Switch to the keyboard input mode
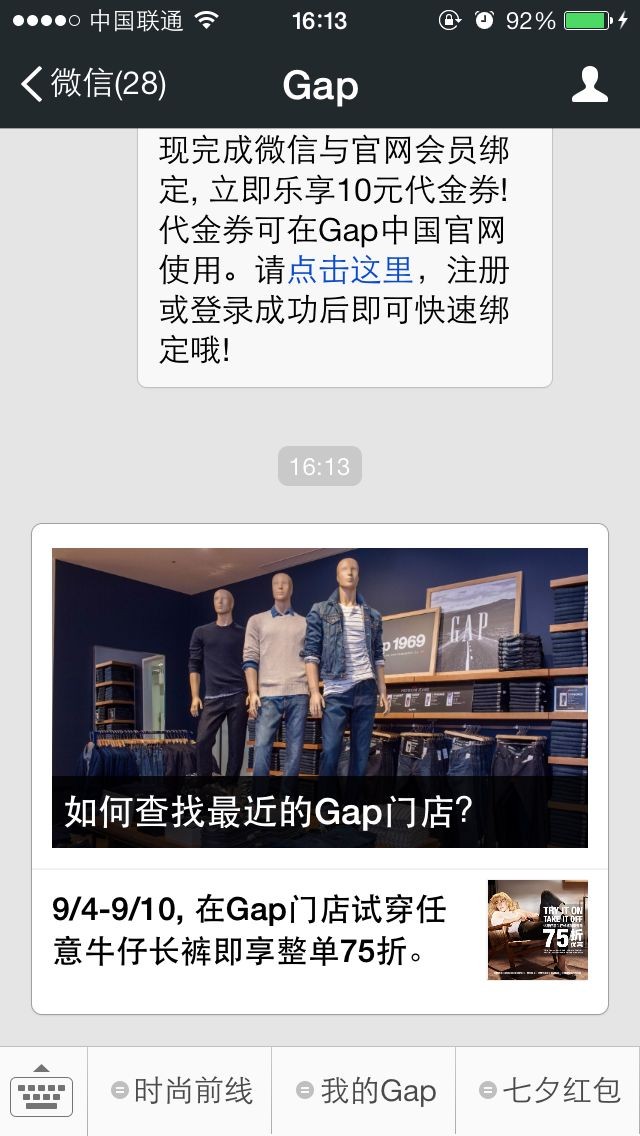The height and width of the screenshot is (1136, 640). (42, 1091)
